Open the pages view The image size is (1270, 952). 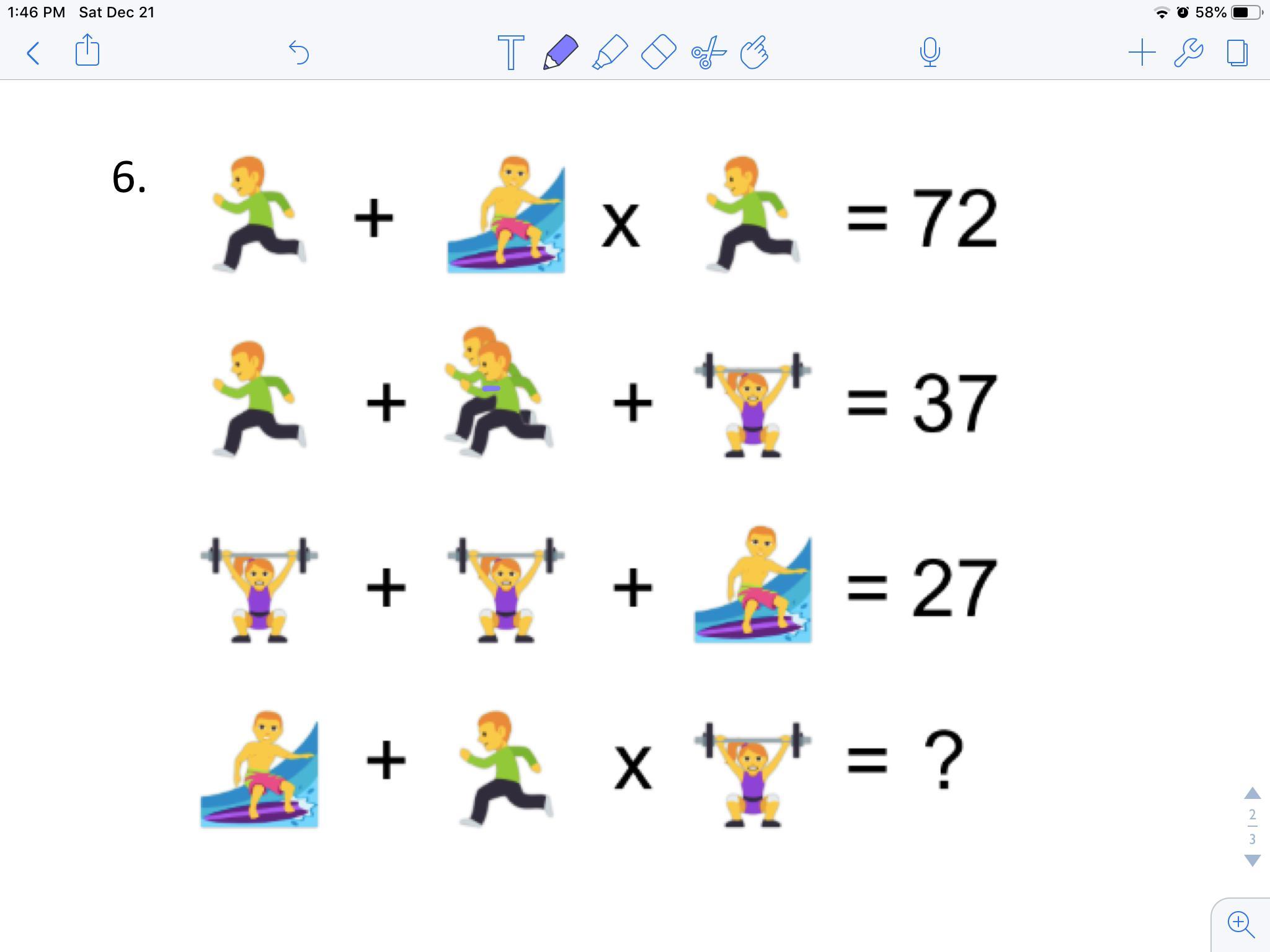pos(1237,53)
